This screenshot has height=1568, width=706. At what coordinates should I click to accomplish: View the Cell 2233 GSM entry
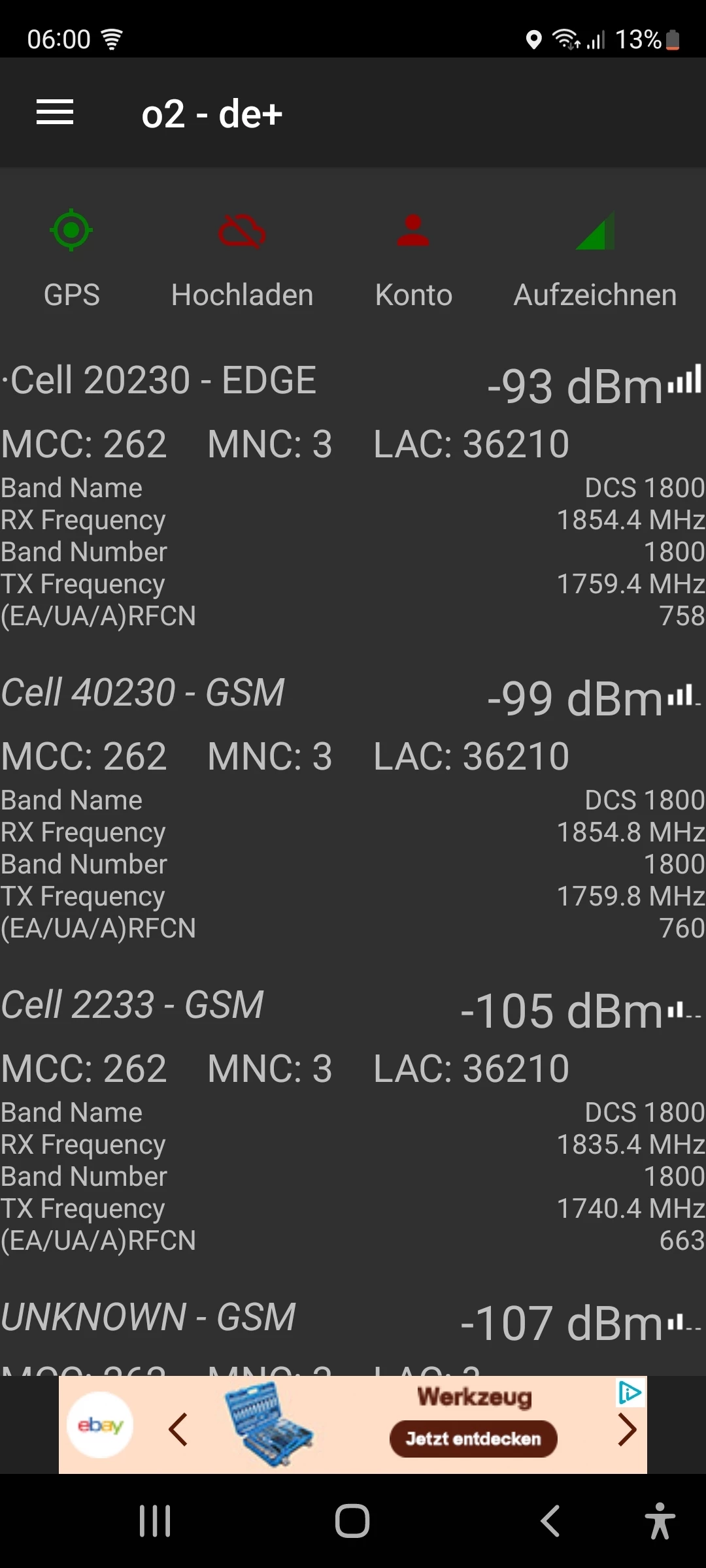tap(132, 1005)
